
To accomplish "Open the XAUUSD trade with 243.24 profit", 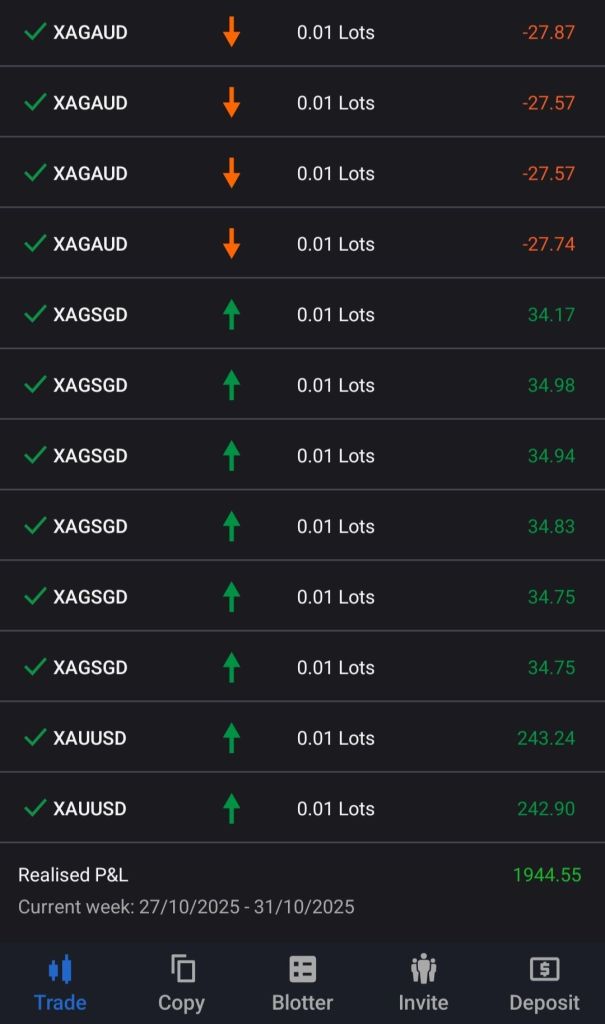I will pos(302,738).
